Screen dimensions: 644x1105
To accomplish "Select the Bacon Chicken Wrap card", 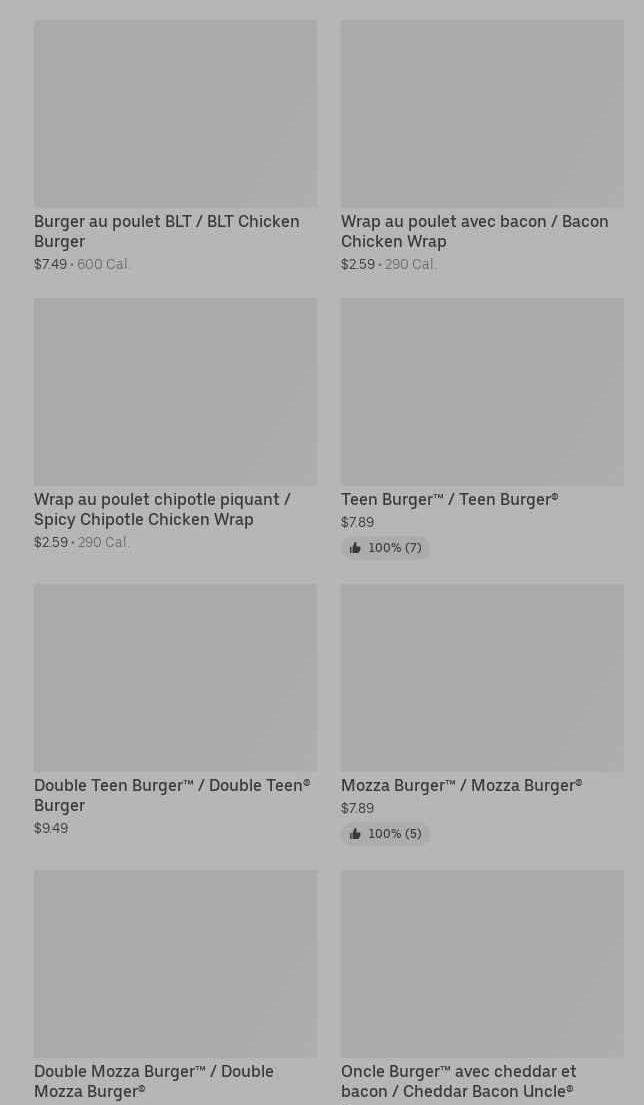I will 482,114.
